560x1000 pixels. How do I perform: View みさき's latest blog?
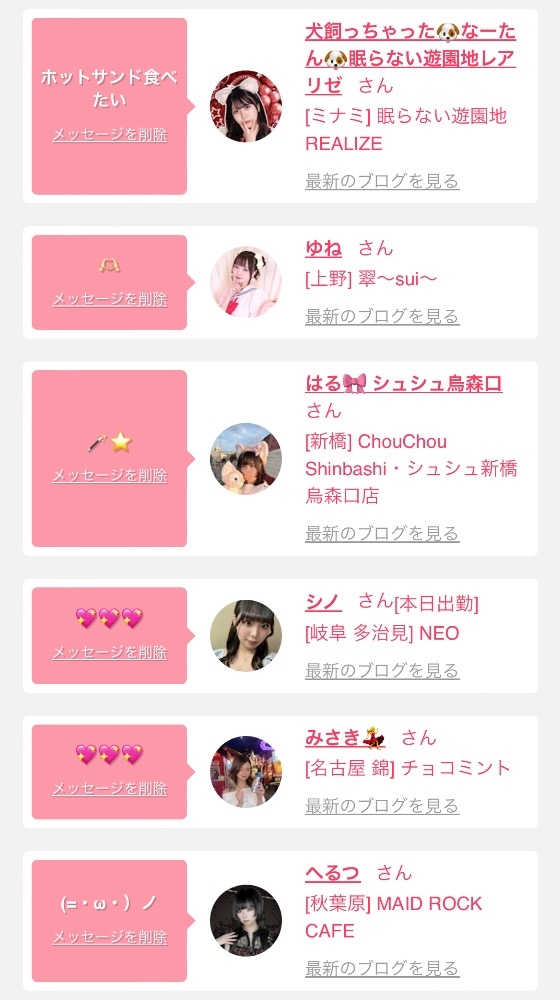[382, 806]
